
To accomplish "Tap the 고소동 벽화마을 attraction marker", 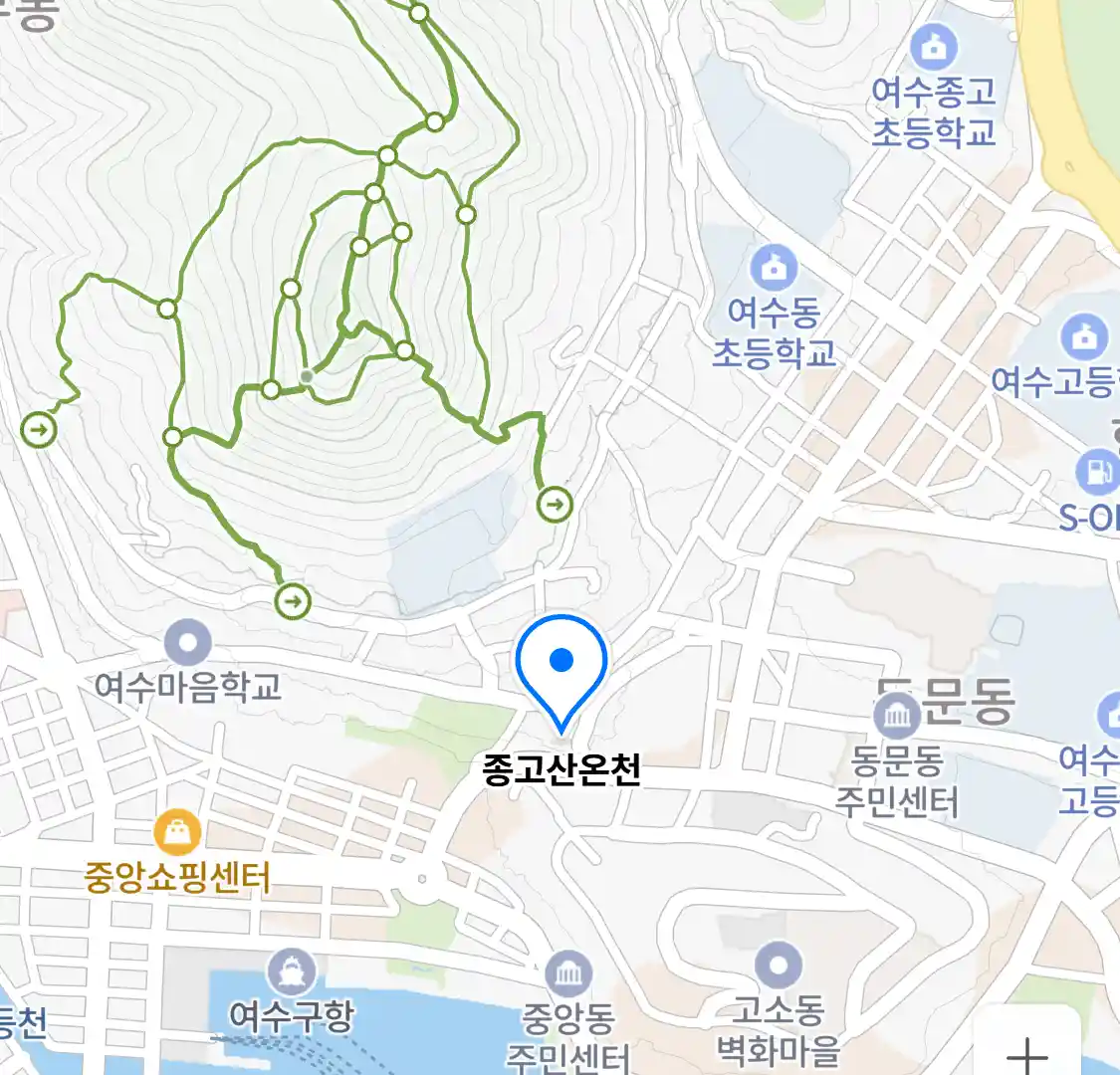I will (x=779, y=966).
